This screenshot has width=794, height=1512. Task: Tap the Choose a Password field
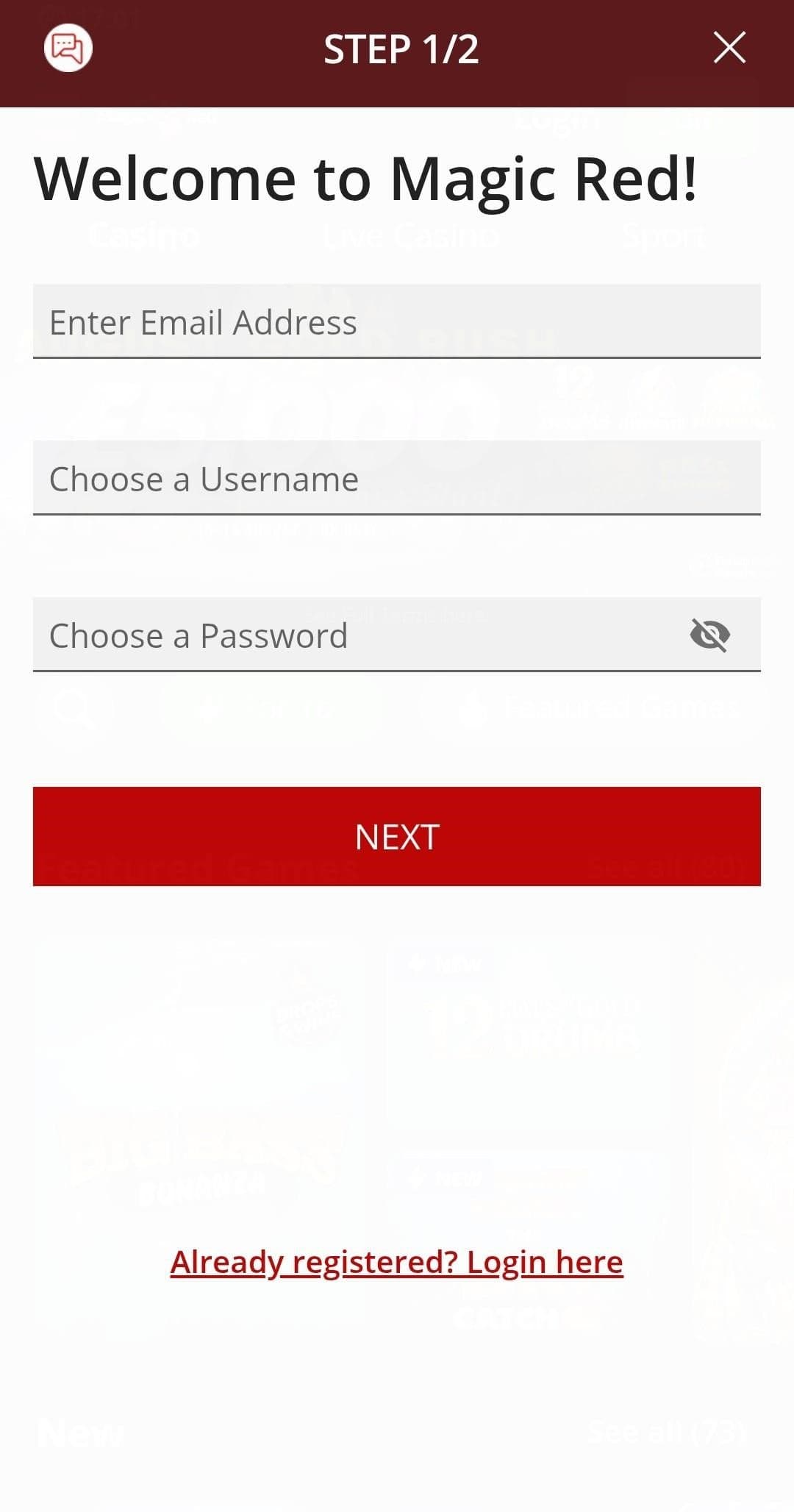[353, 635]
